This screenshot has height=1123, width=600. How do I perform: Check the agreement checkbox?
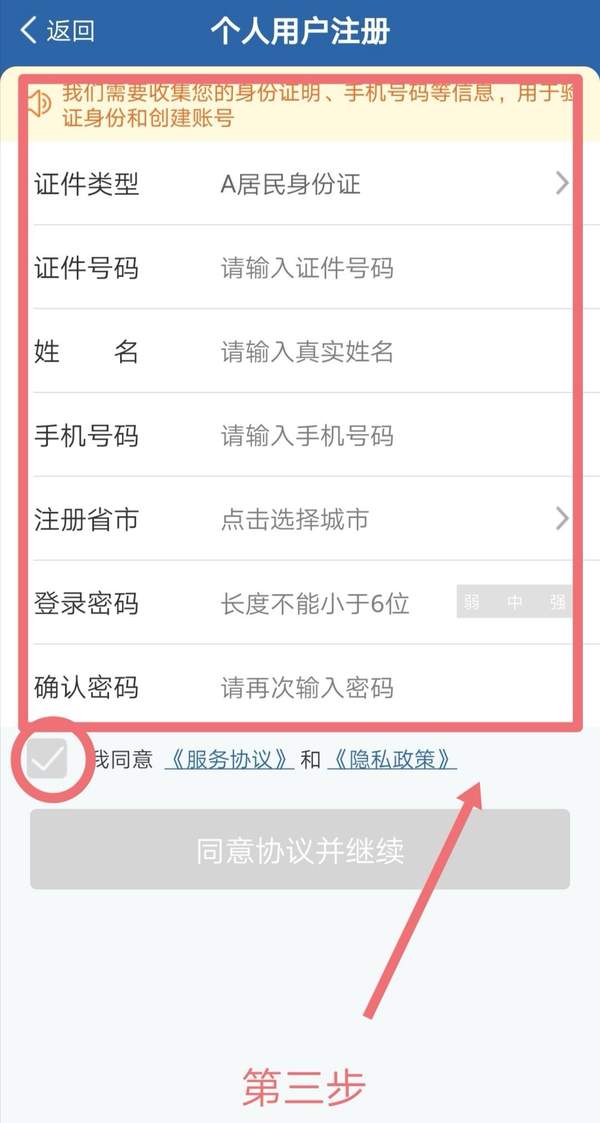click(x=47, y=760)
